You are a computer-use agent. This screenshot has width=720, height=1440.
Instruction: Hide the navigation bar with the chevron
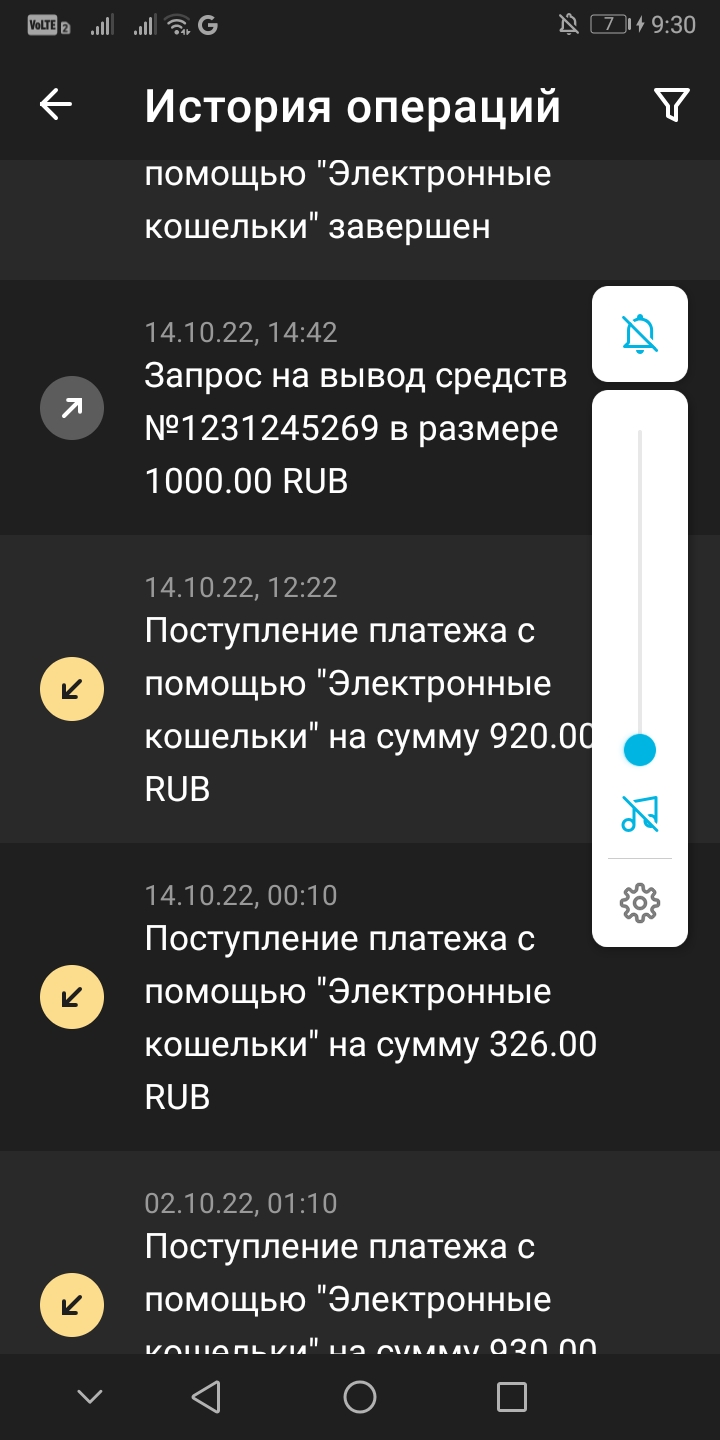[x=90, y=1397]
